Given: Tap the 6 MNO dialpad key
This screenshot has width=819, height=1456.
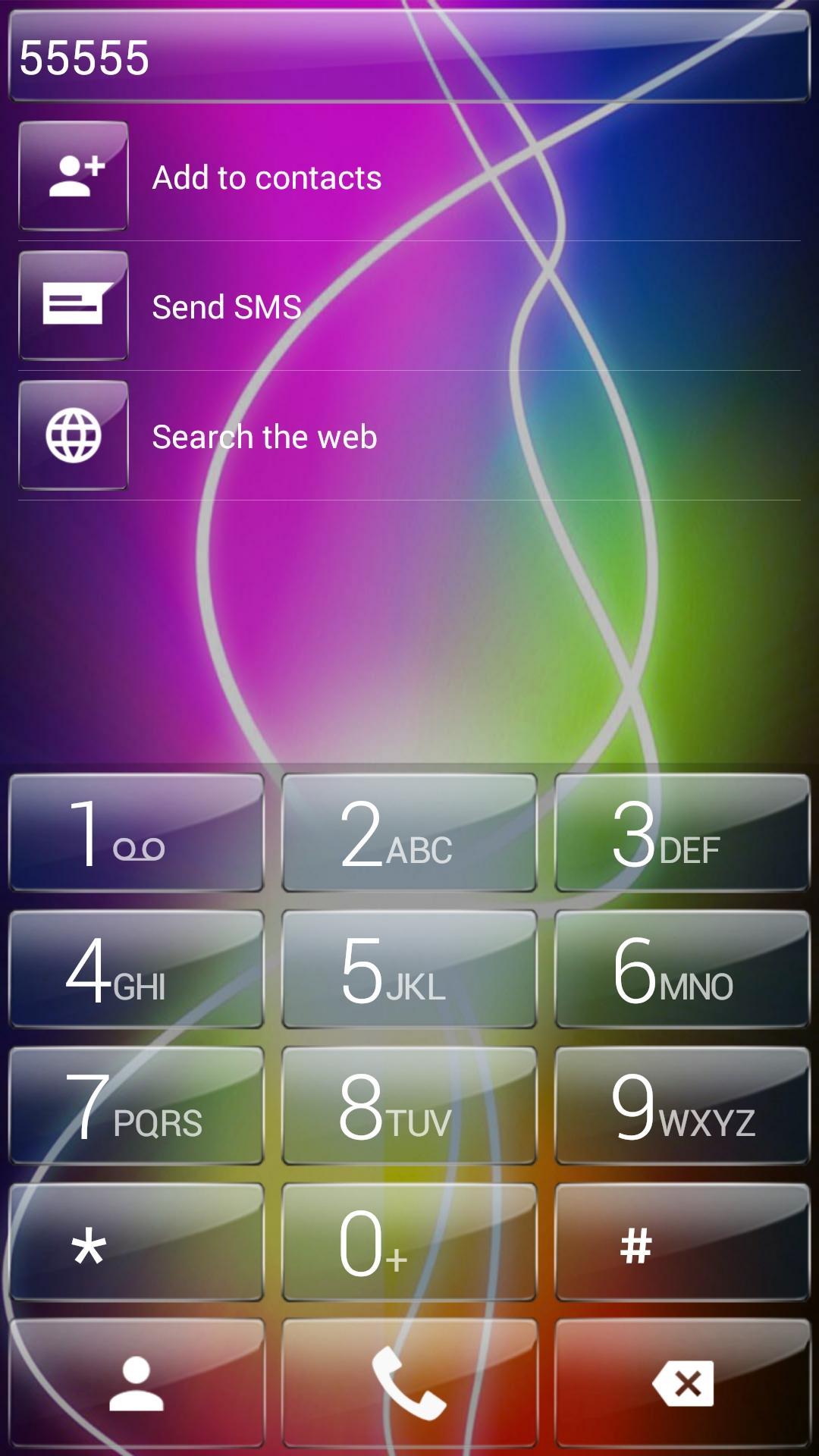Looking at the screenshot, I should coord(681,970).
